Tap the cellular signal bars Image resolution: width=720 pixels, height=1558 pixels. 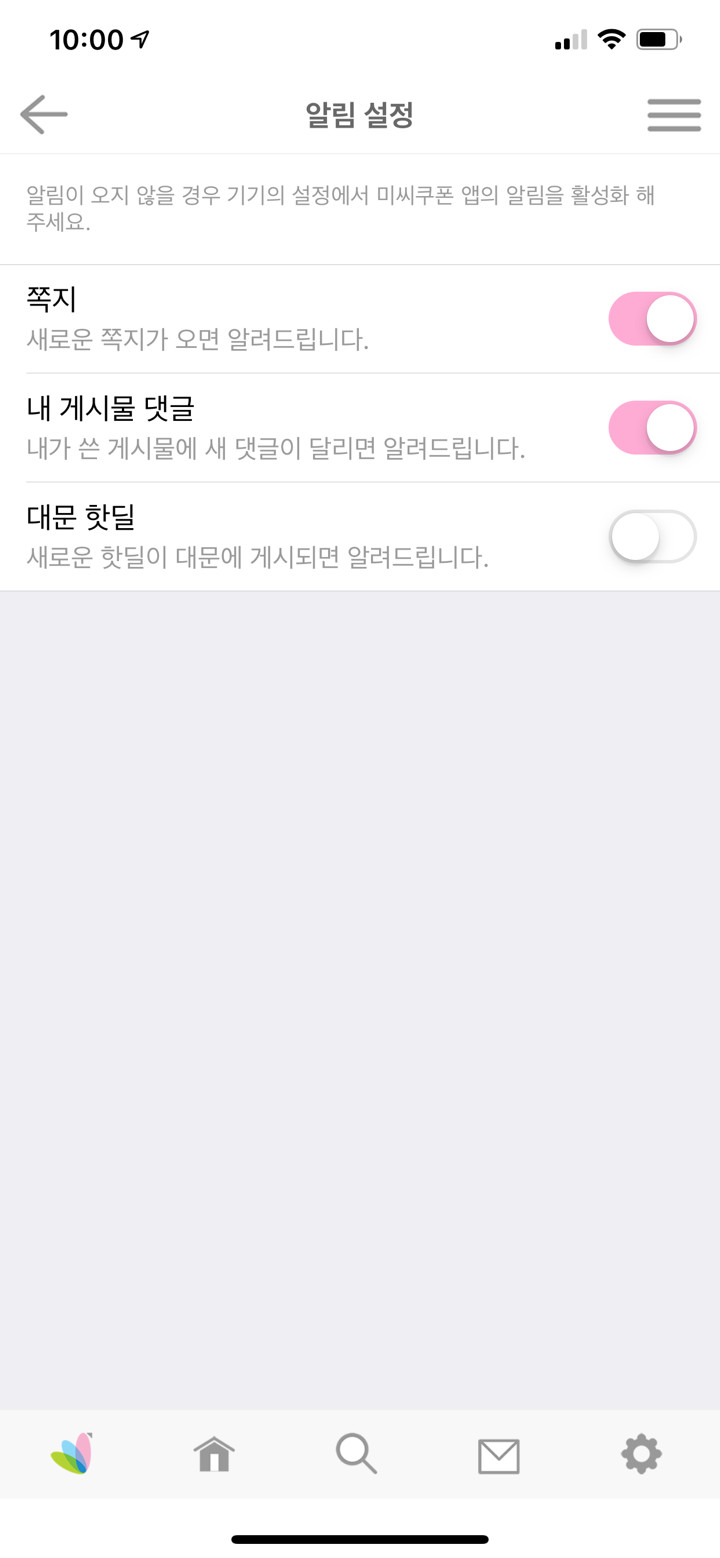tap(570, 39)
